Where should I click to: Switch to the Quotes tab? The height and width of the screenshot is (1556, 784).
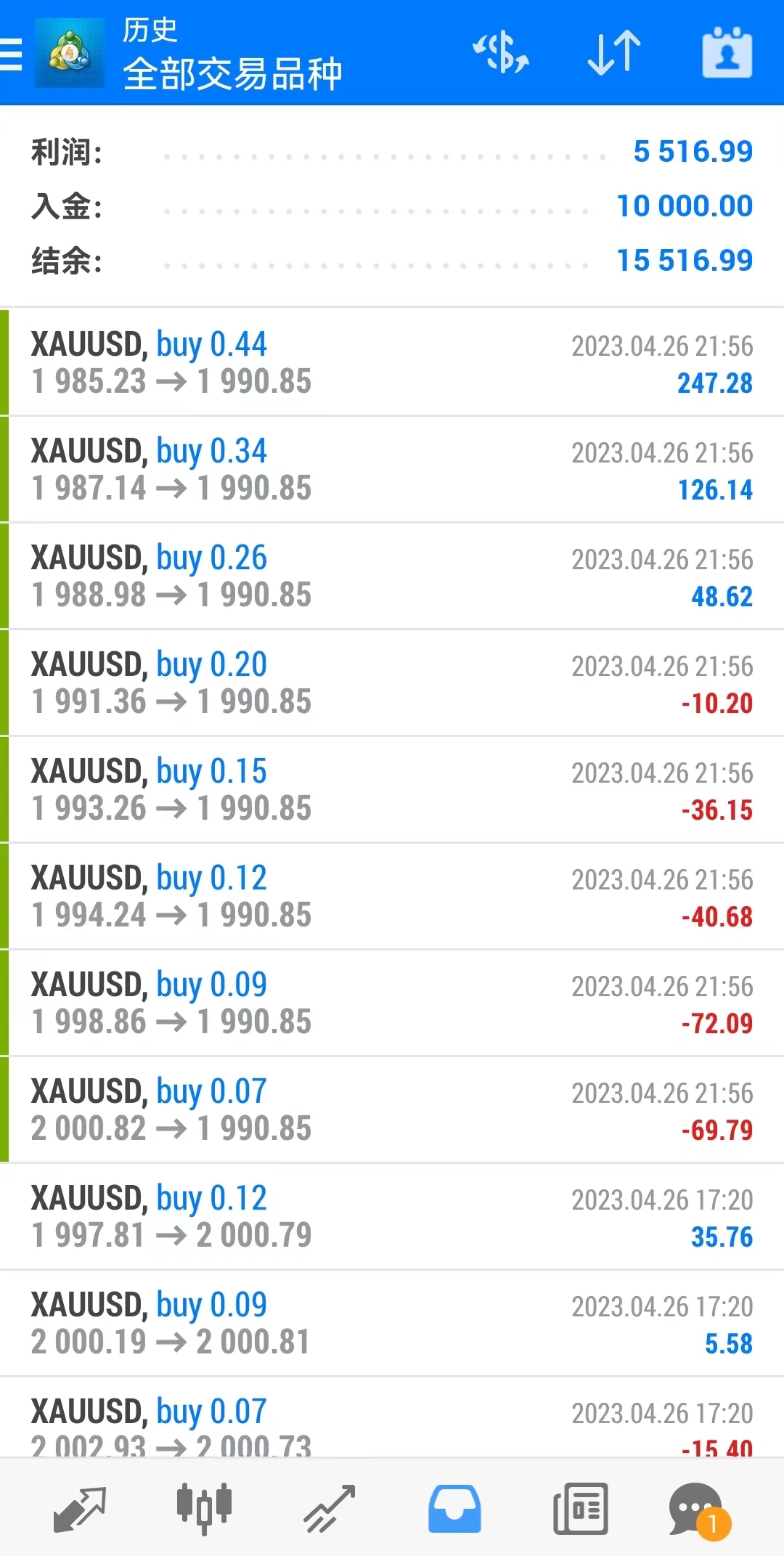tap(80, 1508)
